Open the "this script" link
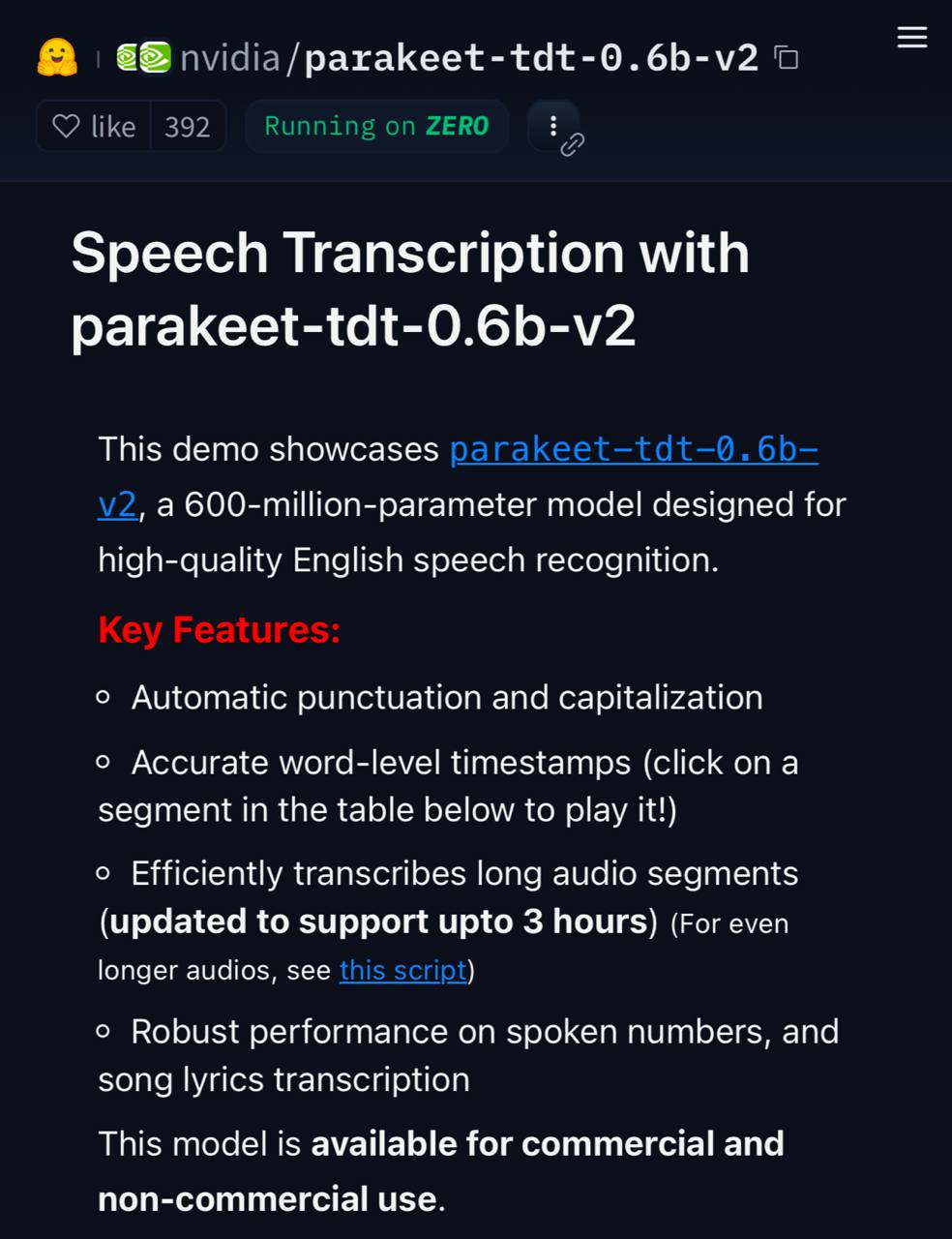952x1239 pixels. coord(402,970)
